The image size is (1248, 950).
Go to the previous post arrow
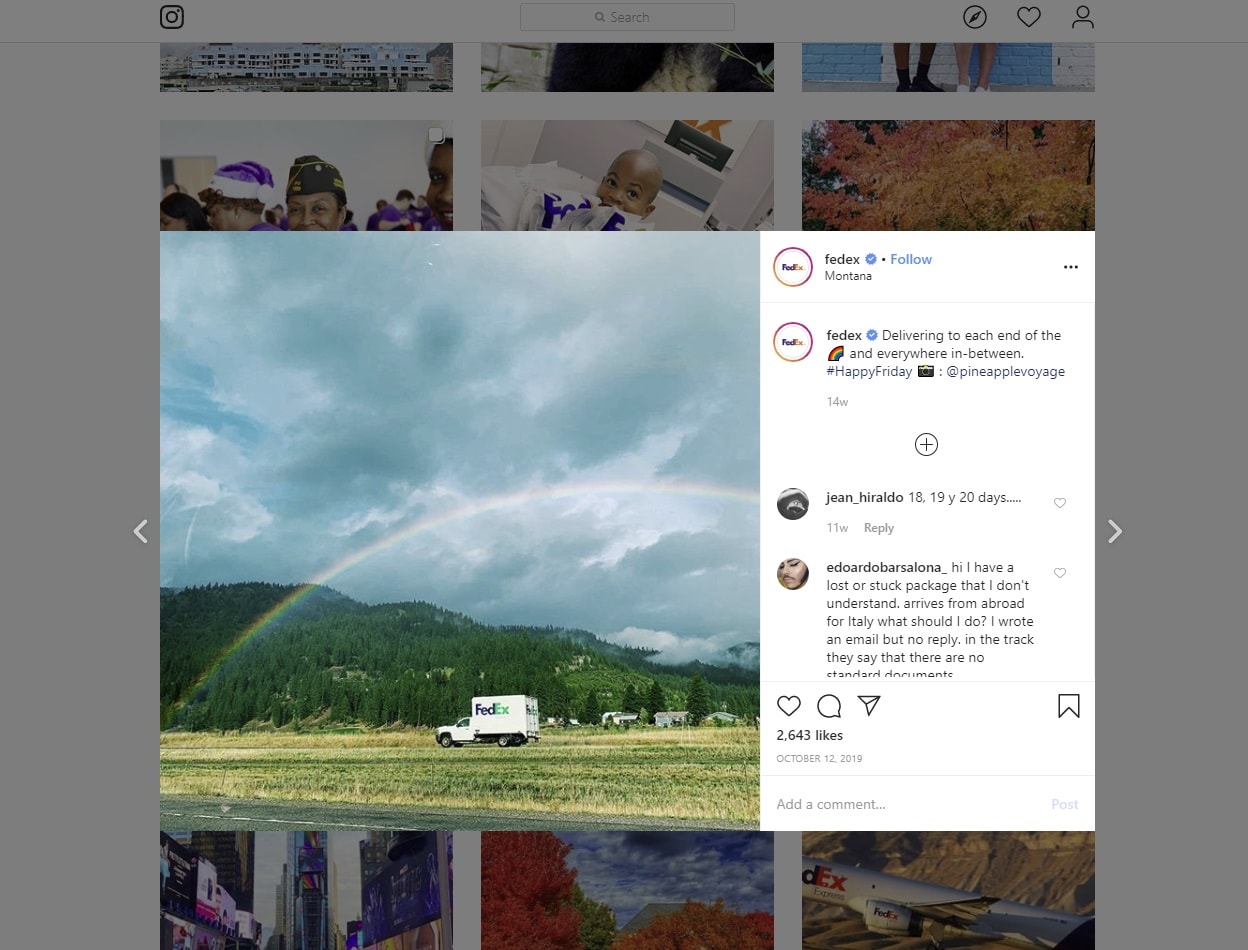[141, 531]
